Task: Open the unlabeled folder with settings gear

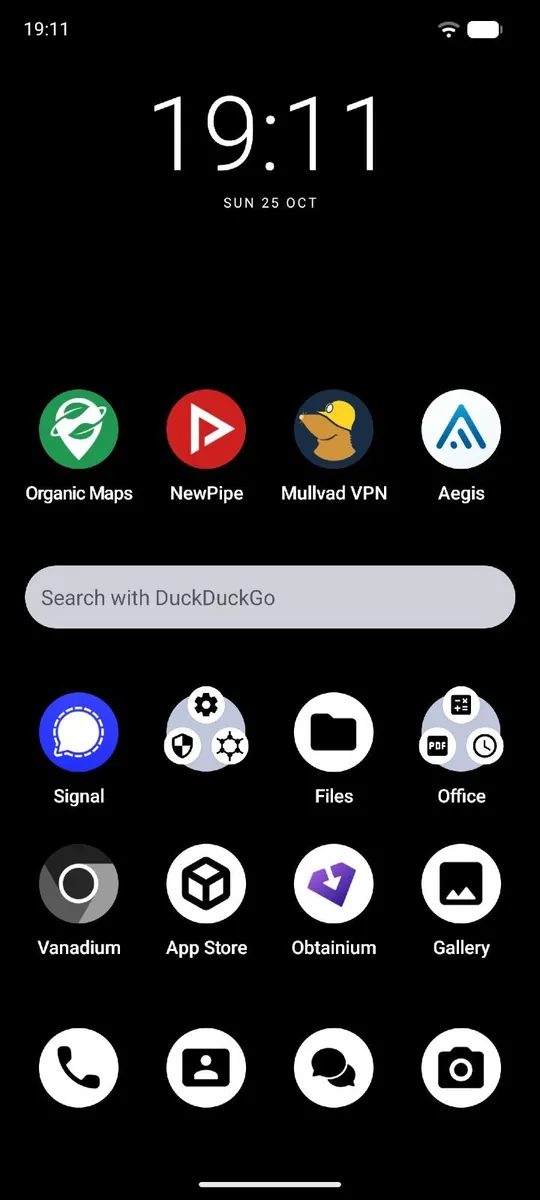Action: point(206,732)
